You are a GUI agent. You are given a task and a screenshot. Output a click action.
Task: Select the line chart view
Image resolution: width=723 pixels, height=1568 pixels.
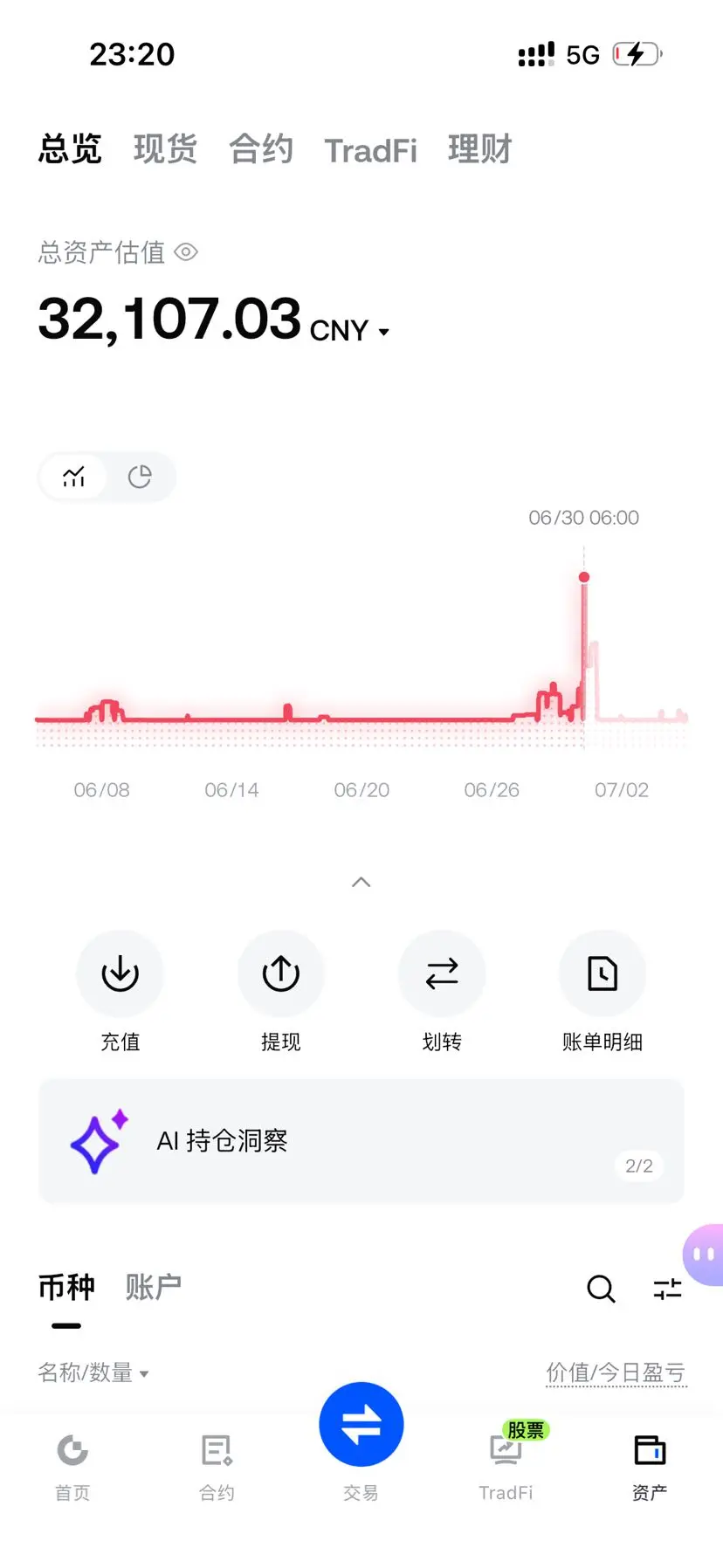click(x=74, y=477)
